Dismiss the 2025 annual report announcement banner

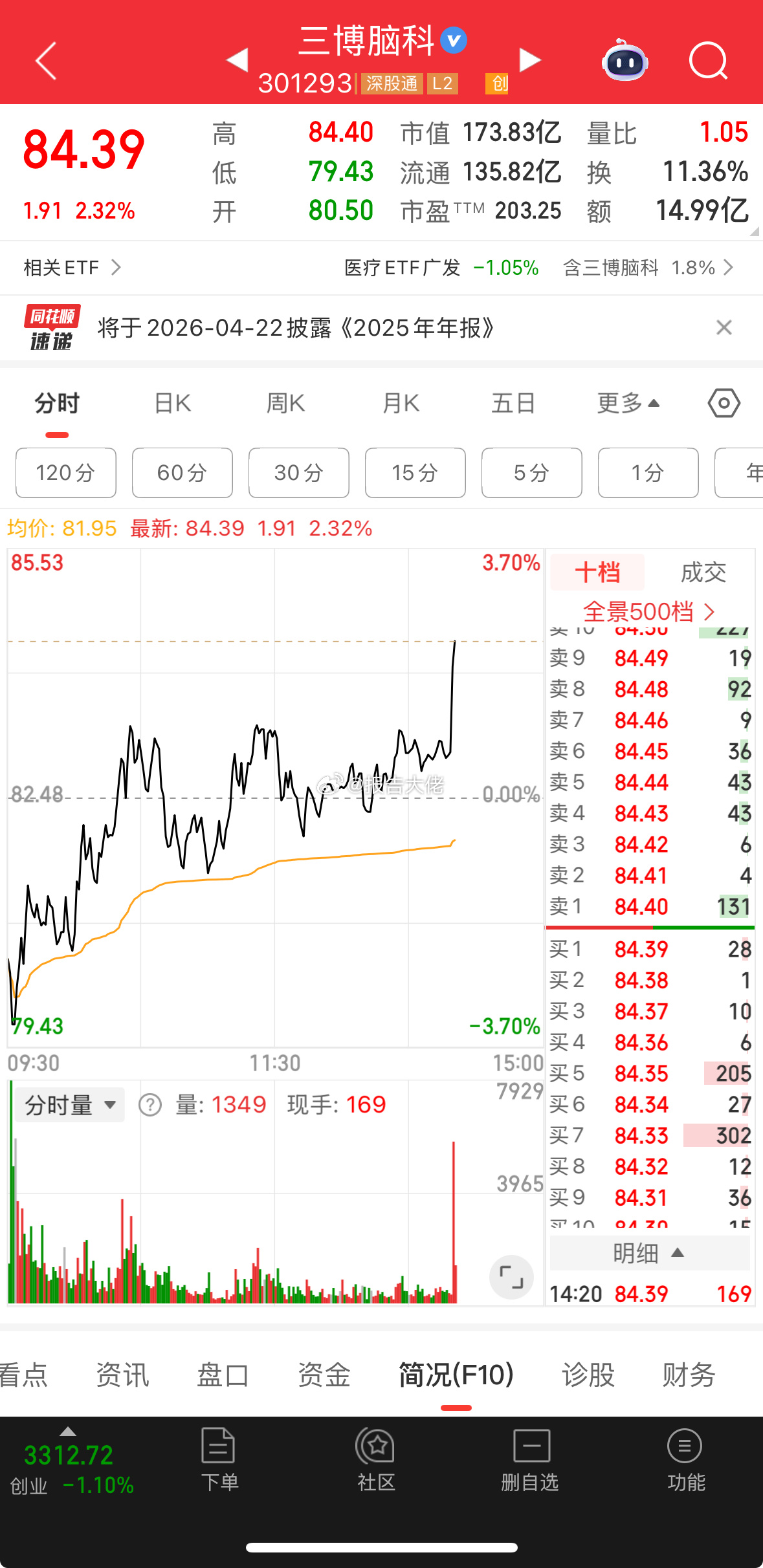(724, 328)
